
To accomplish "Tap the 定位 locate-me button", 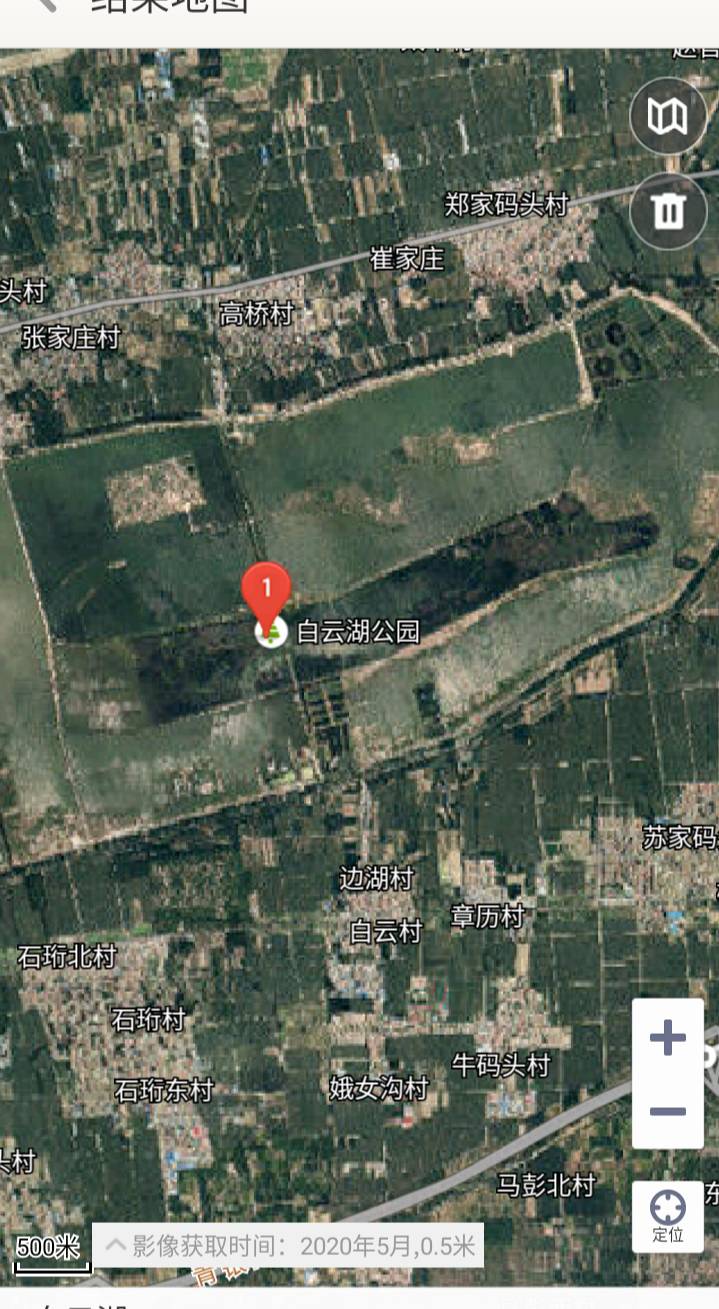I will (x=668, y=1216).
